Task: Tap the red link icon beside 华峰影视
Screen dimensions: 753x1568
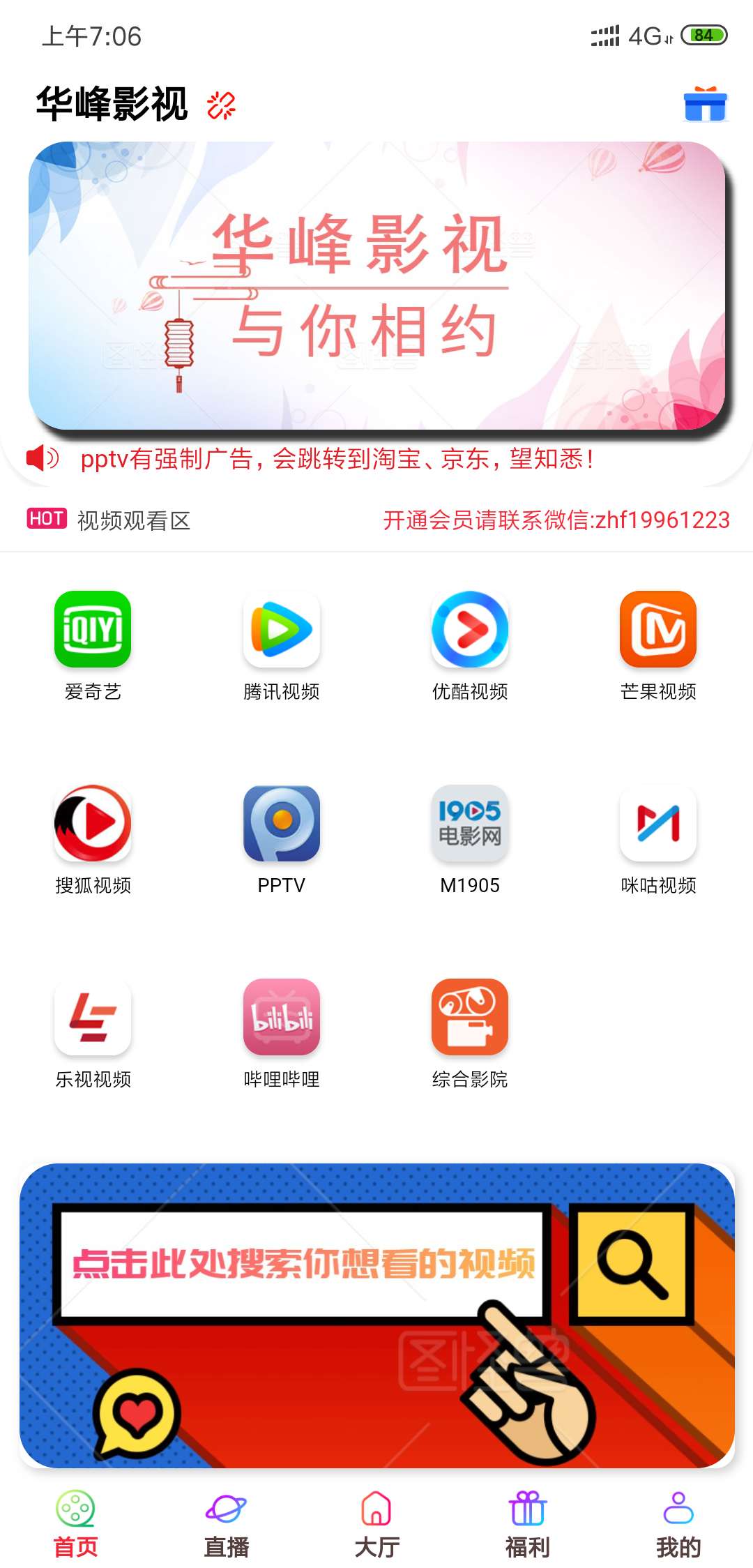Action: [221, 105]
